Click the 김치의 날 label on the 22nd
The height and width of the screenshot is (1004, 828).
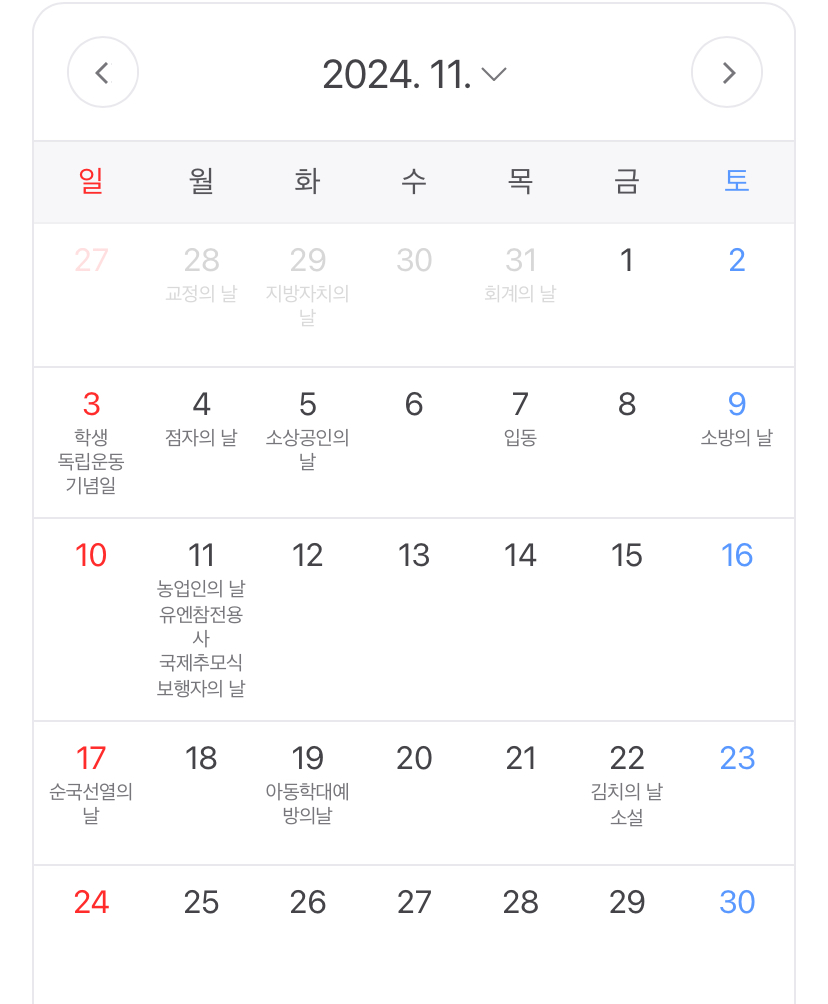(x=627, y=790)
